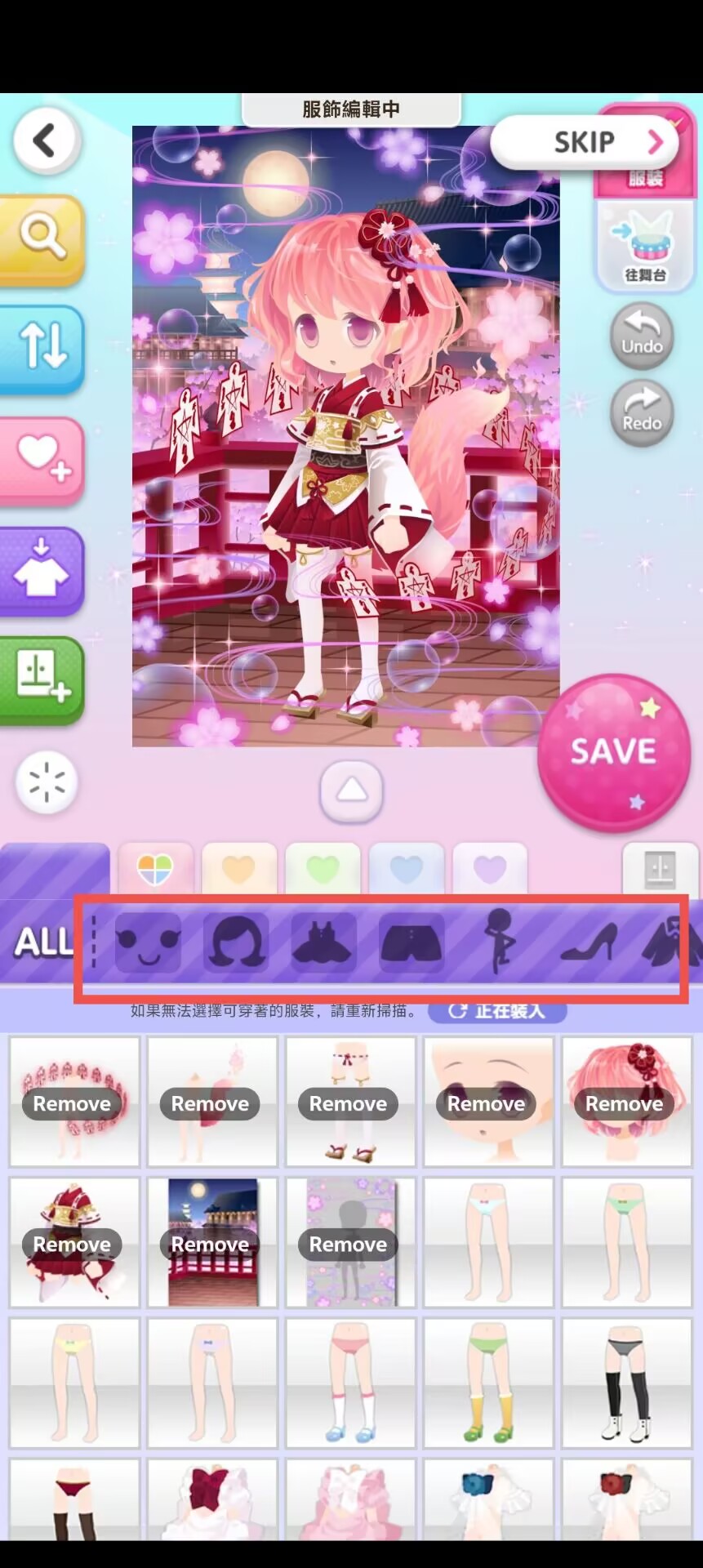Filter items by face category
Screen dimensions: 703x1568
[148, 942]
